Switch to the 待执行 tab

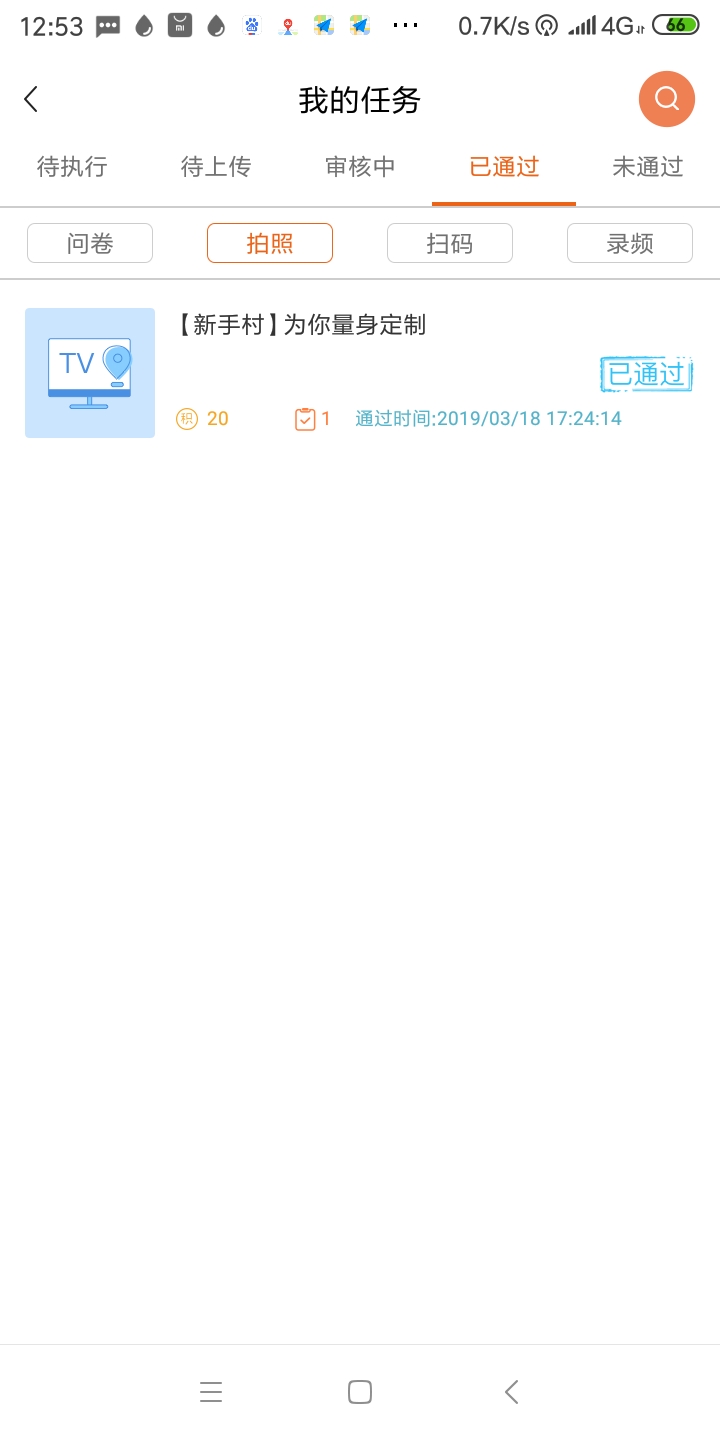coord(72,167)
